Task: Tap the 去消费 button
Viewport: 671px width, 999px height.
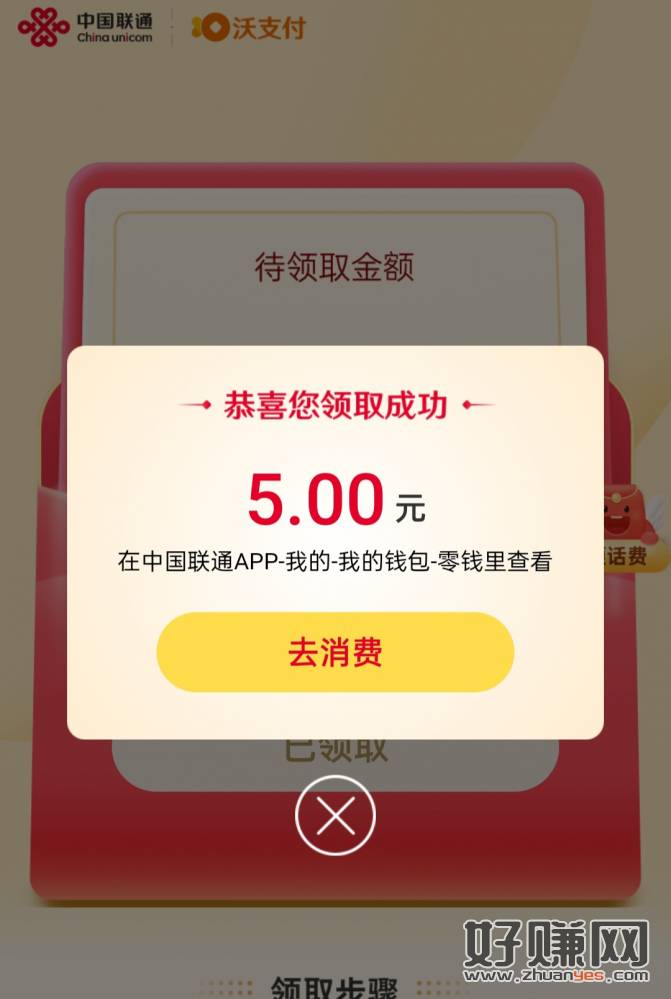Action: coord(335,652)
